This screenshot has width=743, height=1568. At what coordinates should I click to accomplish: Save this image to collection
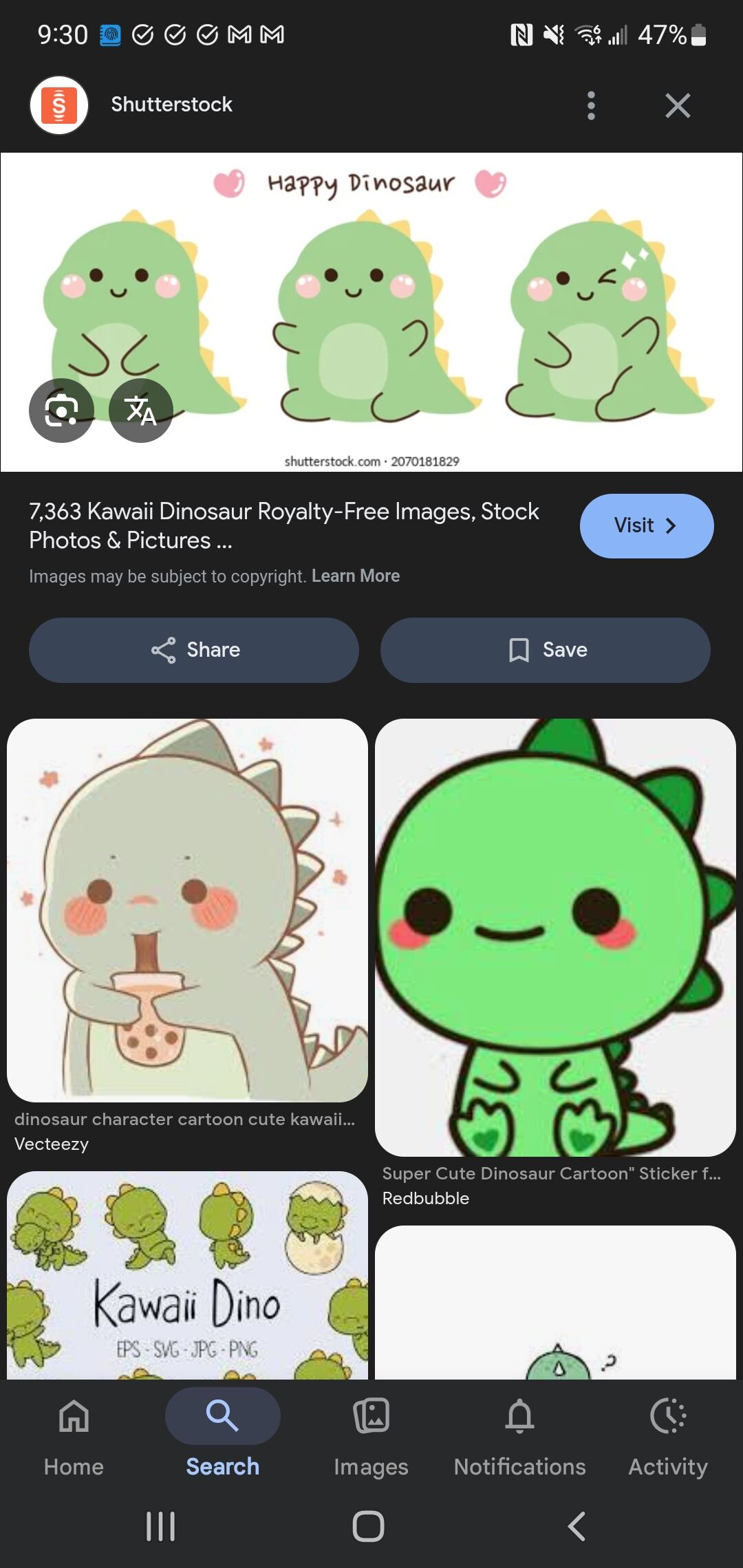point(546,650)
